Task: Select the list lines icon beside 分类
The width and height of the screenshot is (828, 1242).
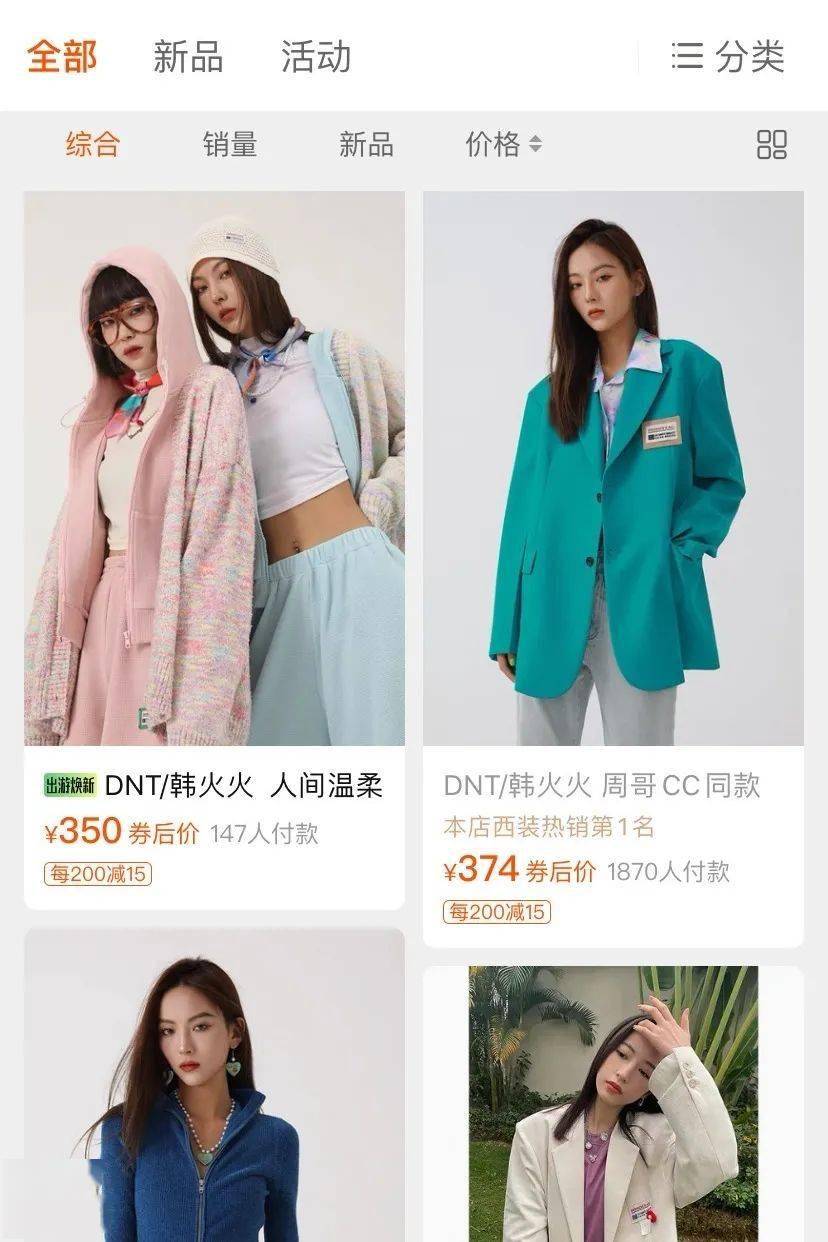Action: 688,55
